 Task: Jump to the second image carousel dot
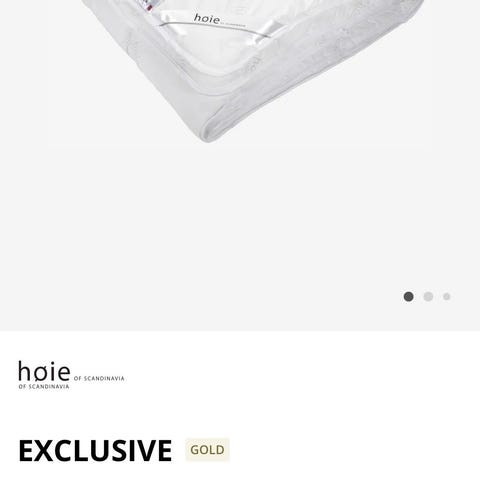[x=428, y=296]
